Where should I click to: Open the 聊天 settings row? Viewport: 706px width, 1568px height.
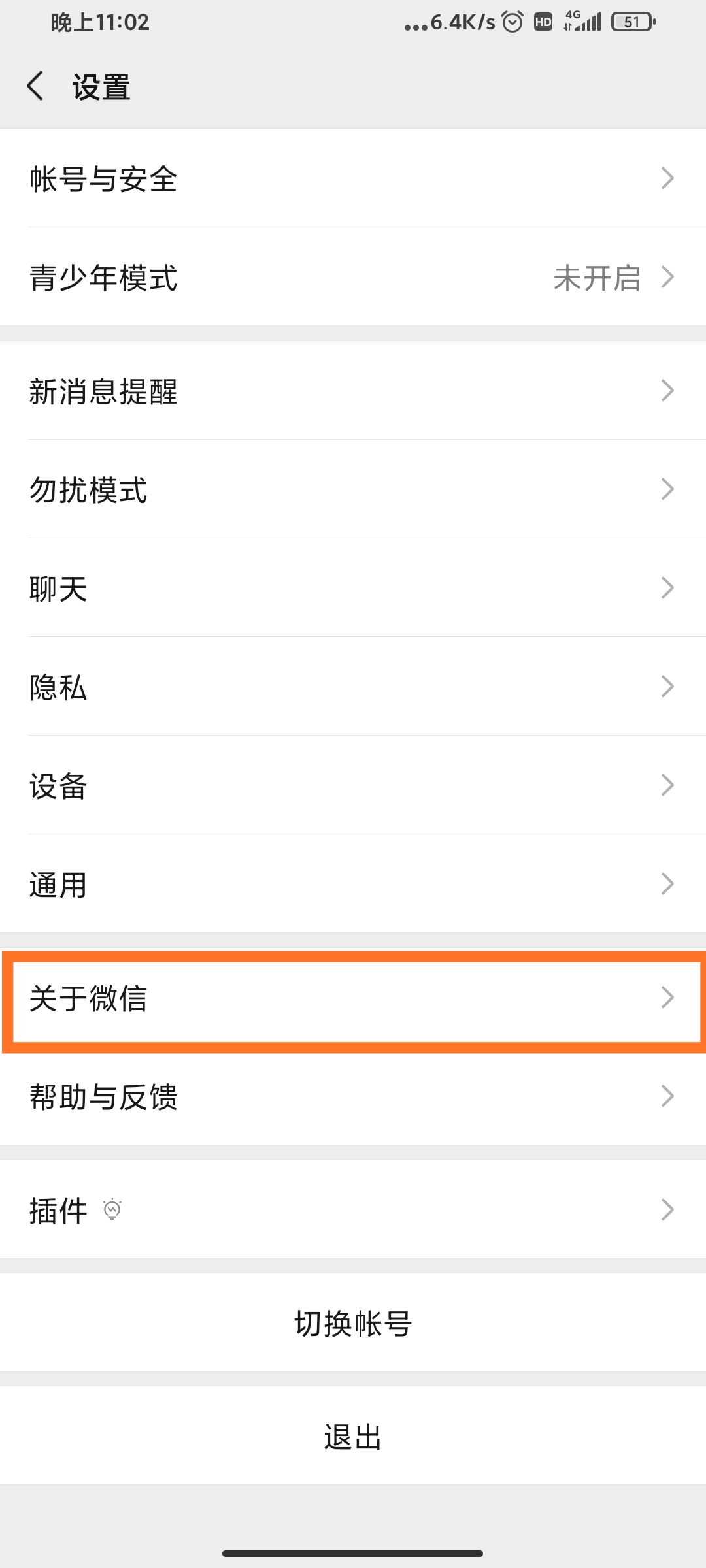coord(353,587)
